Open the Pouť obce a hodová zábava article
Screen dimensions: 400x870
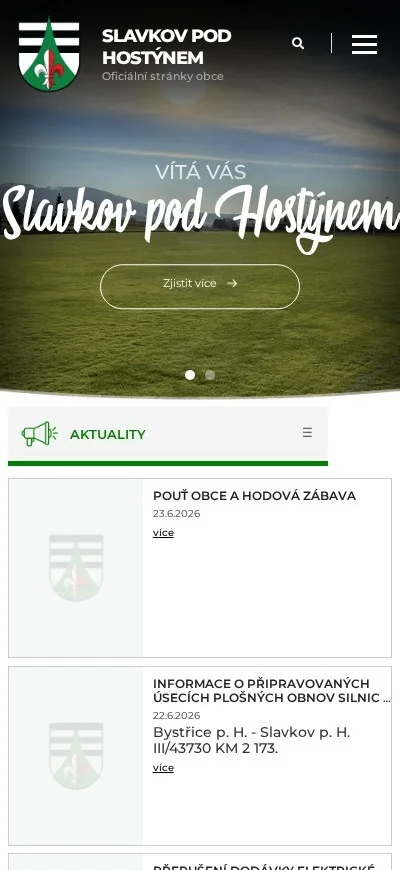coord(254,495)
